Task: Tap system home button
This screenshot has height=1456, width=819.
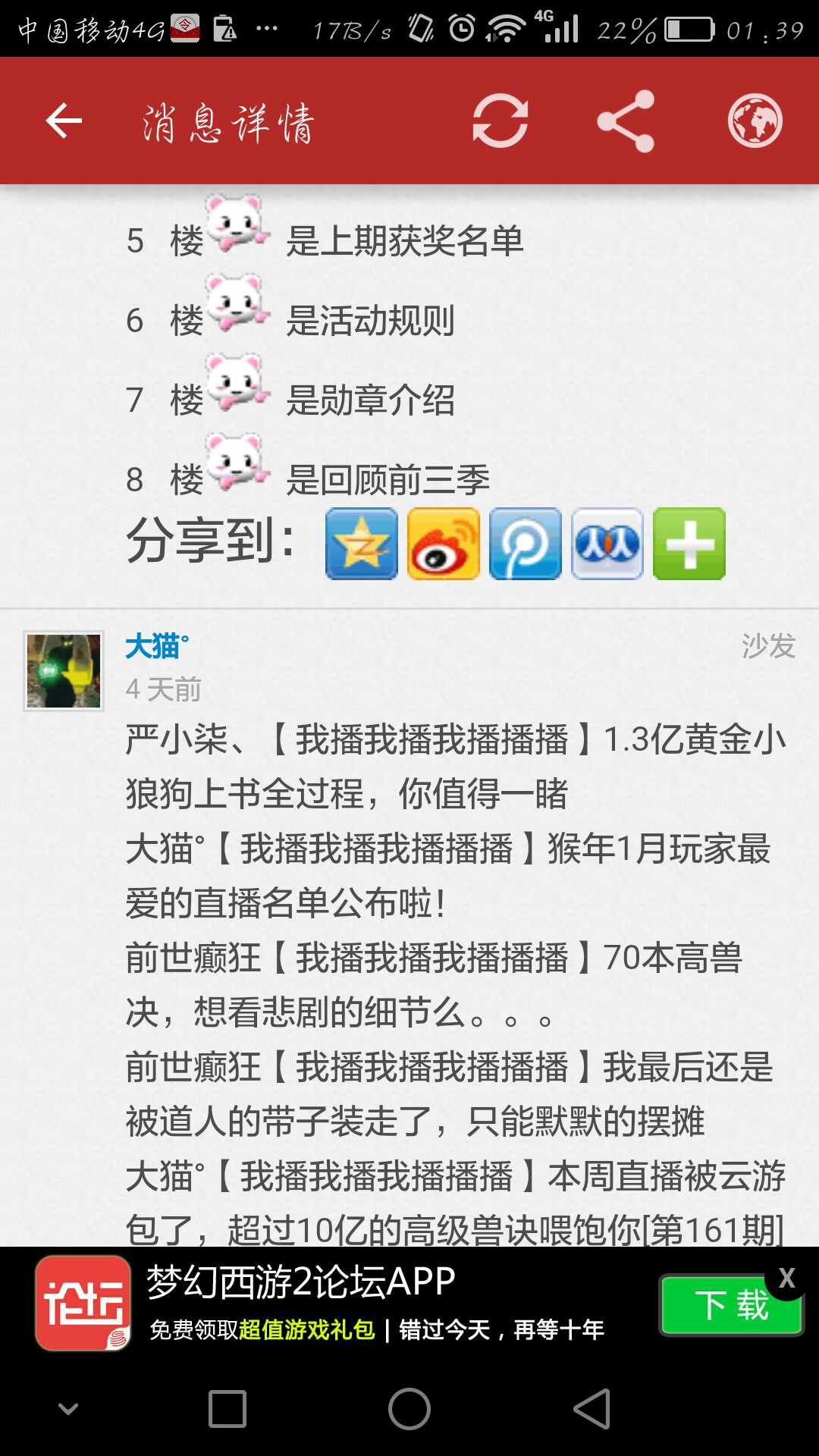Action: [x=409, y=1409]
